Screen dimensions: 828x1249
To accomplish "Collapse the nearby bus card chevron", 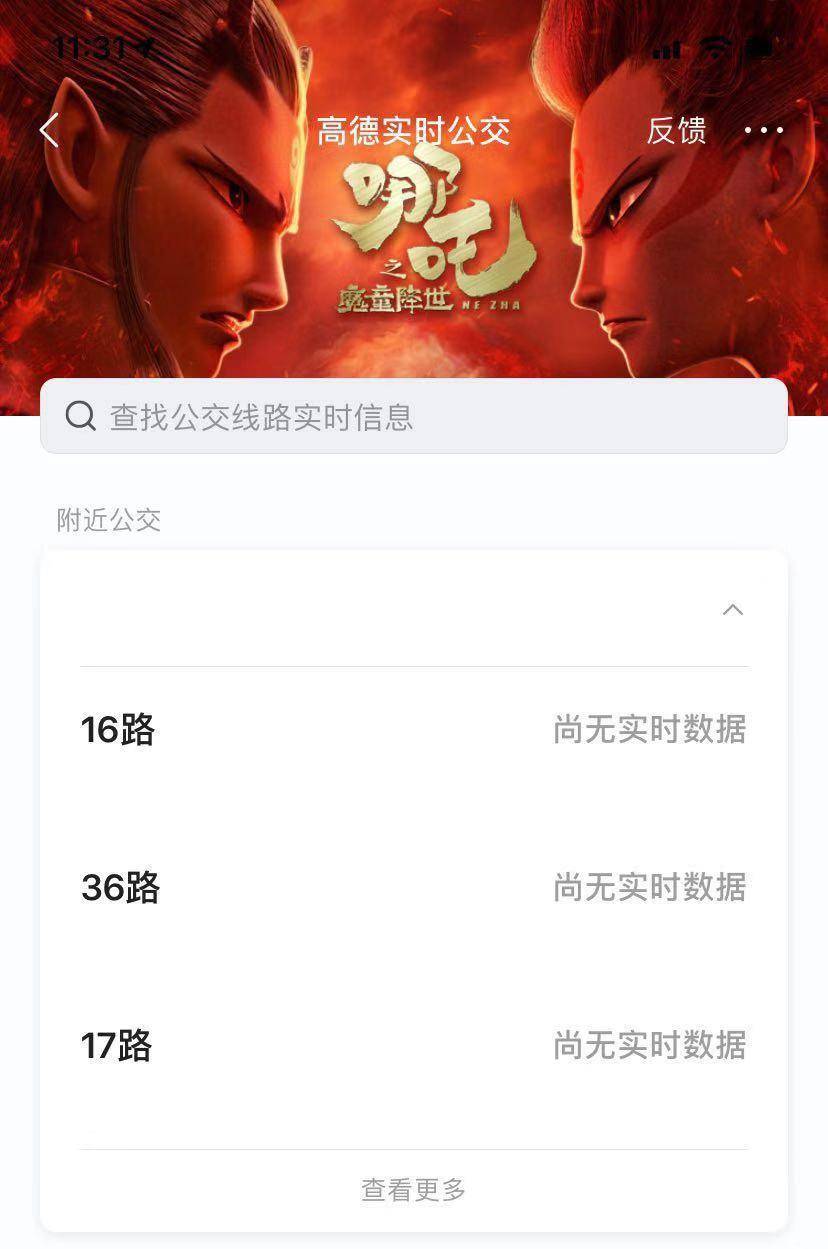I will (x=733, y=610).
